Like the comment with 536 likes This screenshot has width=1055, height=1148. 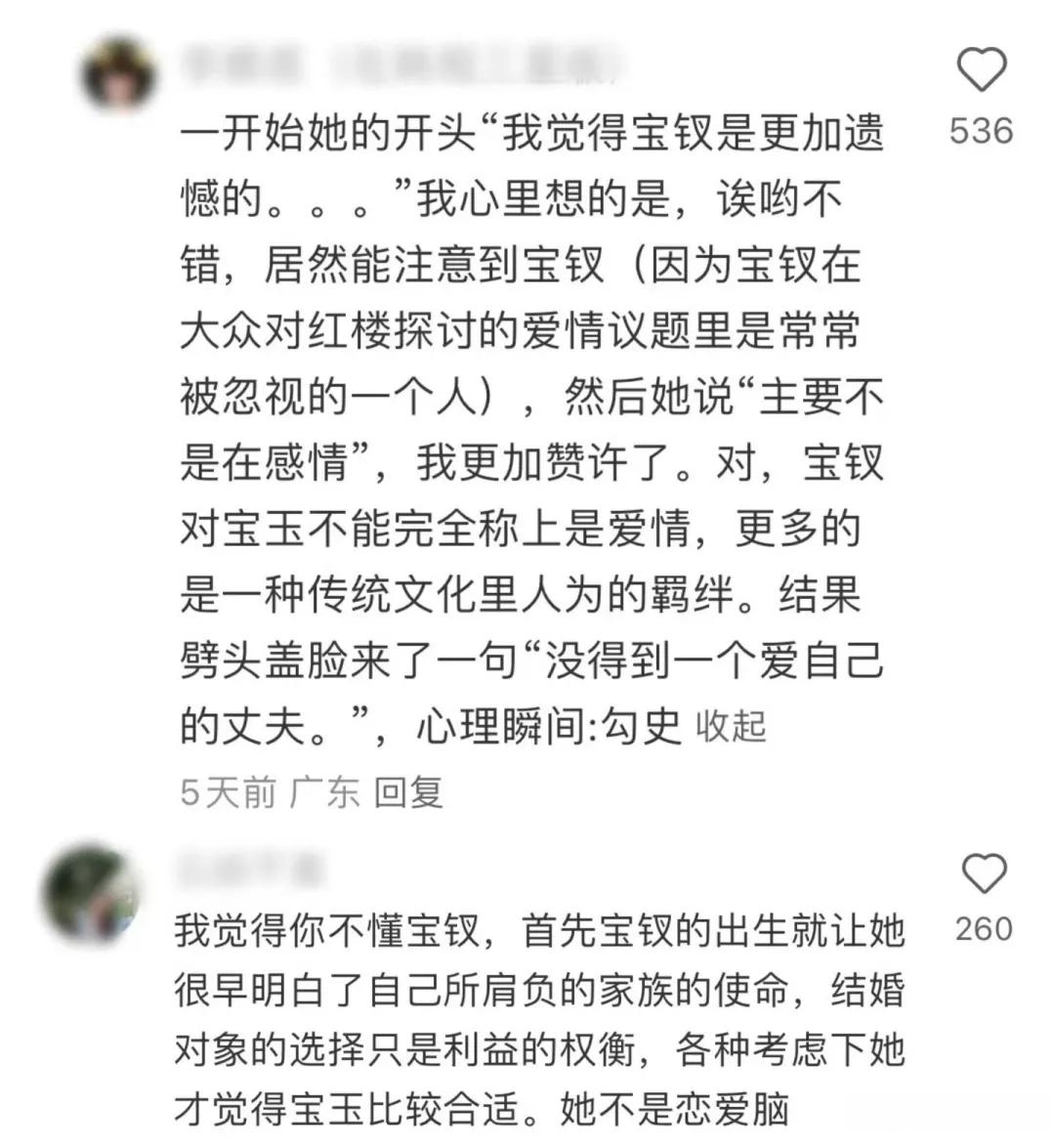[981, 71]
